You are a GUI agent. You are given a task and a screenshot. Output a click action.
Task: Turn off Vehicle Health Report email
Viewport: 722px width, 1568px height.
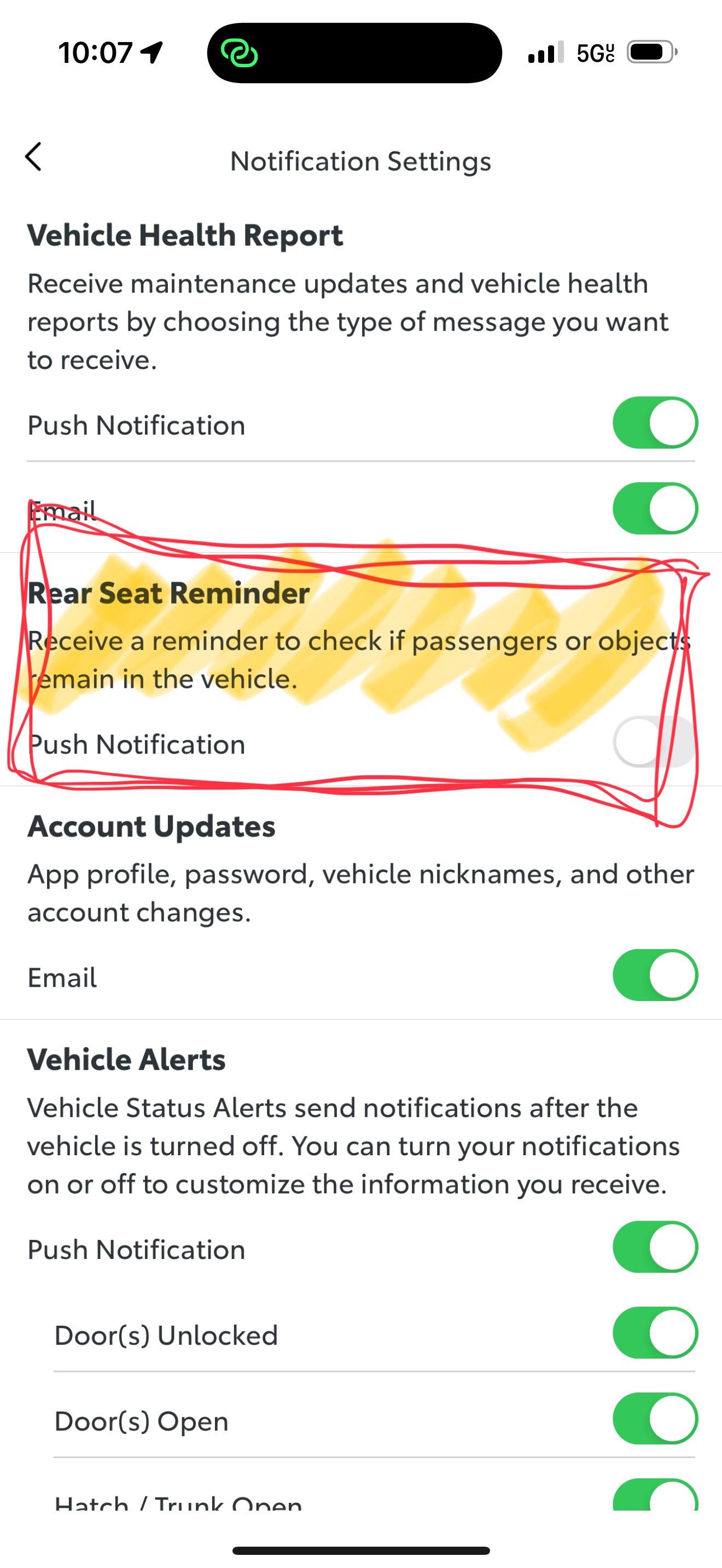[654, 509]
